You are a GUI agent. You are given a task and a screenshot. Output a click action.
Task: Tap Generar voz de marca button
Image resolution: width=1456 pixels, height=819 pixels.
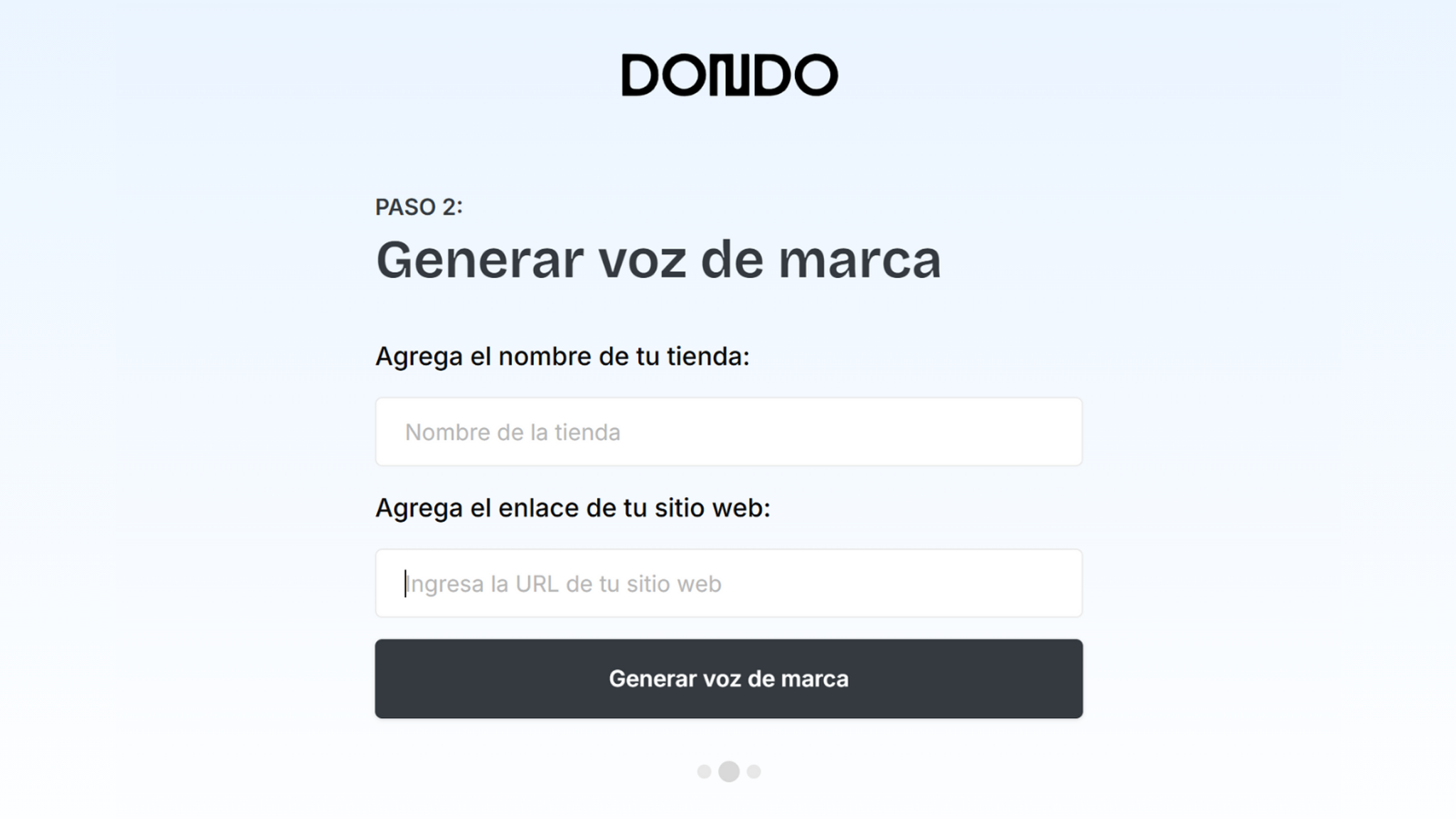pos(728,678)
